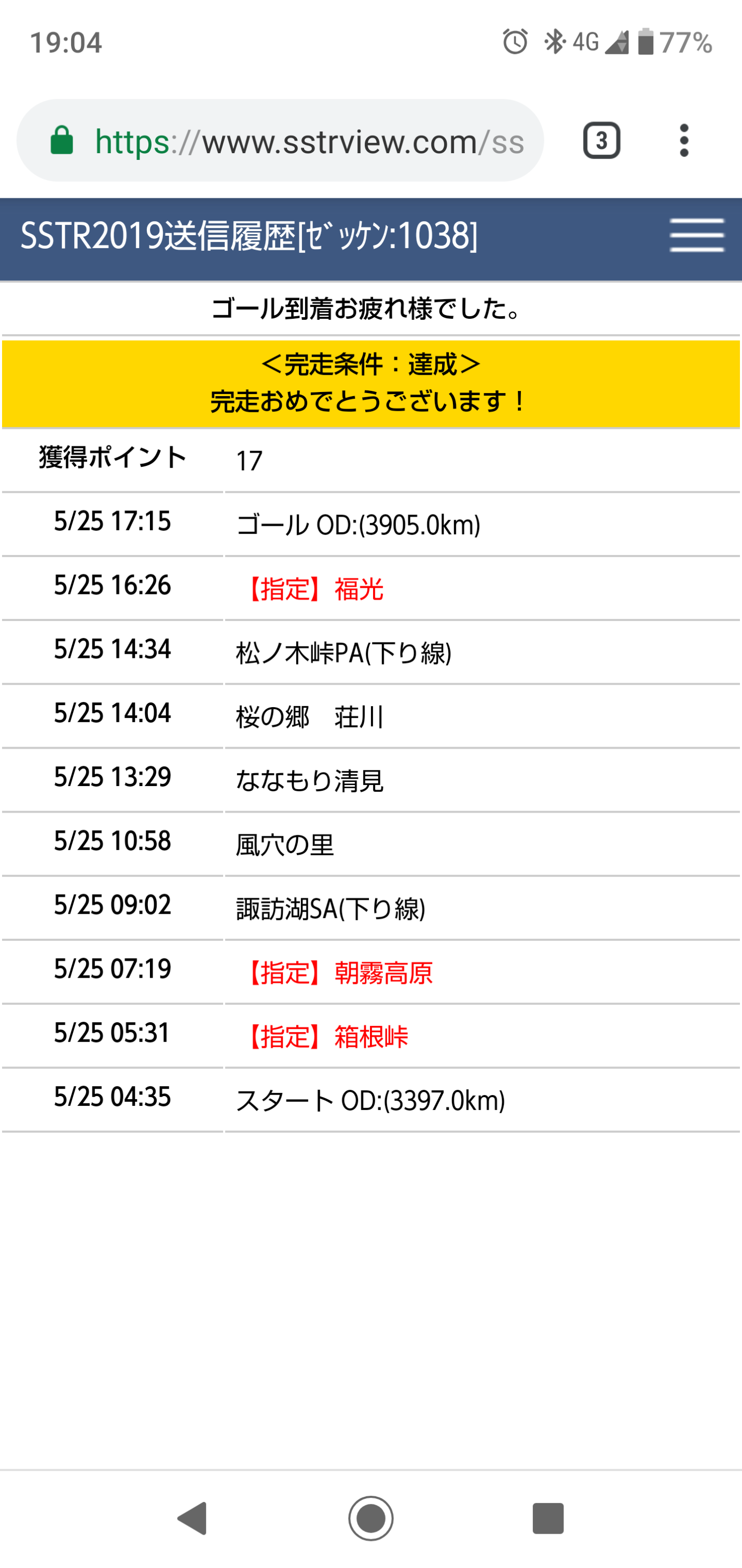The width and height of the screenshot is (742, 1568).
Task: Go back with the system back button
Action: 194,1518
